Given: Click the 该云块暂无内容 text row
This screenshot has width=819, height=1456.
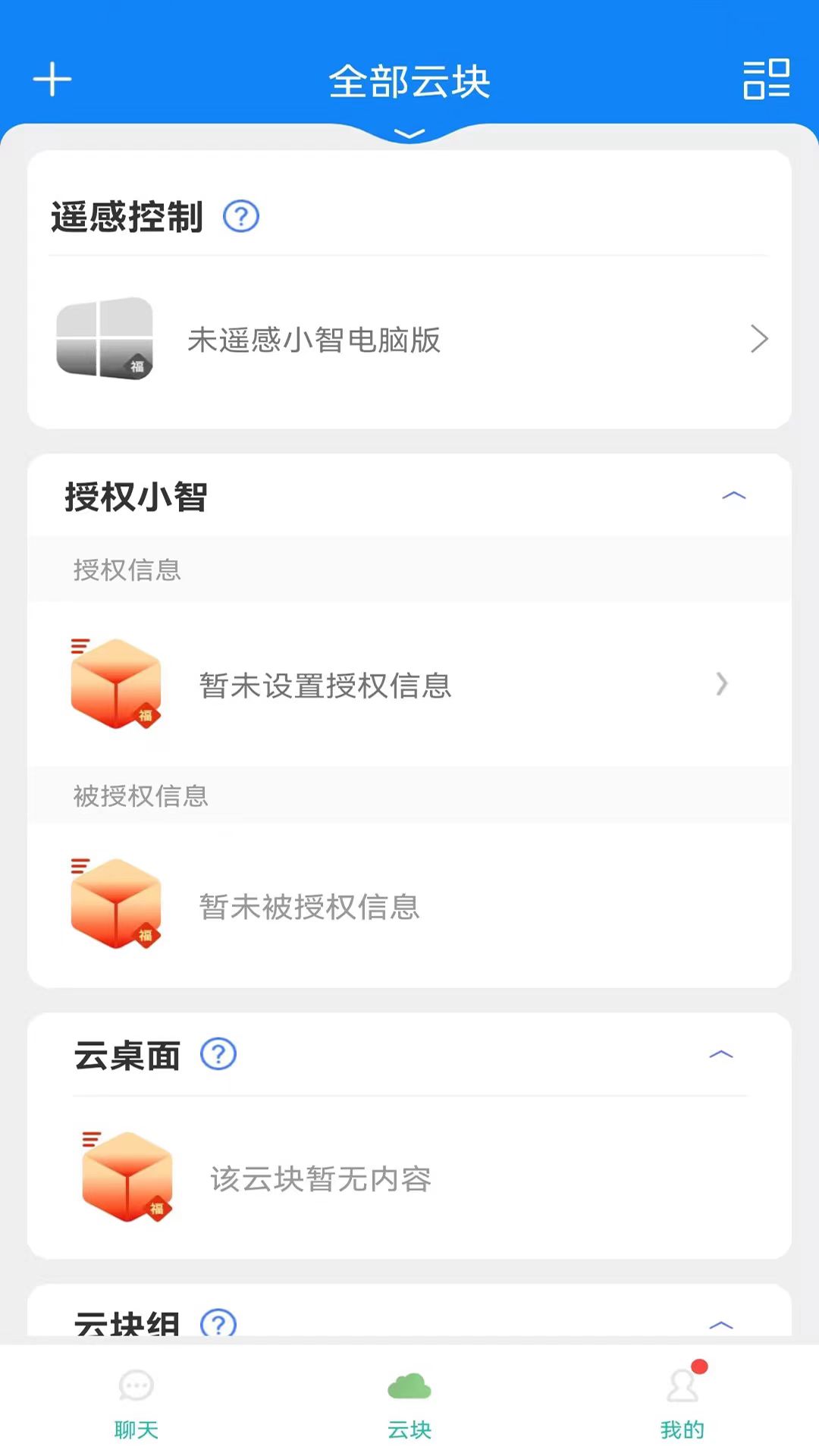Looking at the screenshot, I should [x=322, y=1179].
